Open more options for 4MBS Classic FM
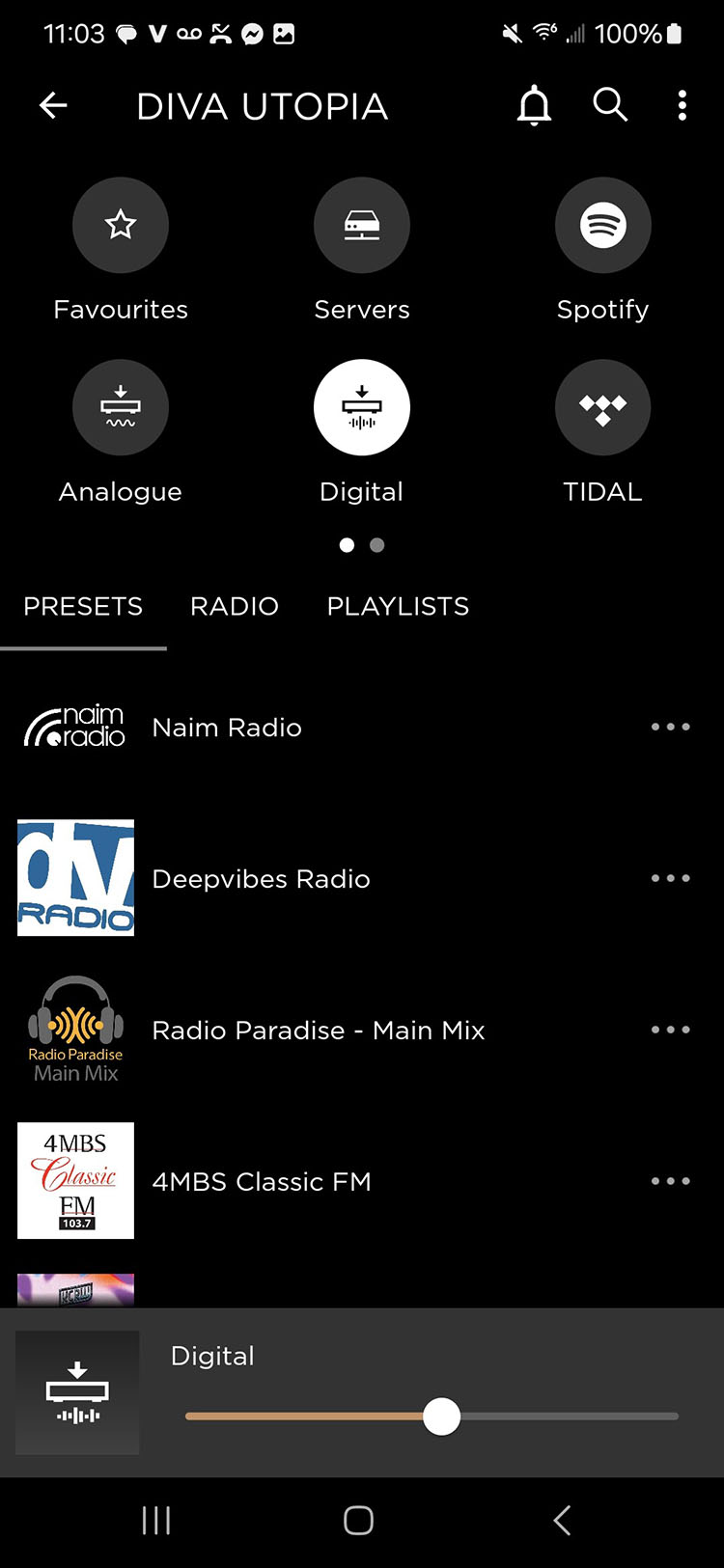724x1568 pixels. [670, 1181]
